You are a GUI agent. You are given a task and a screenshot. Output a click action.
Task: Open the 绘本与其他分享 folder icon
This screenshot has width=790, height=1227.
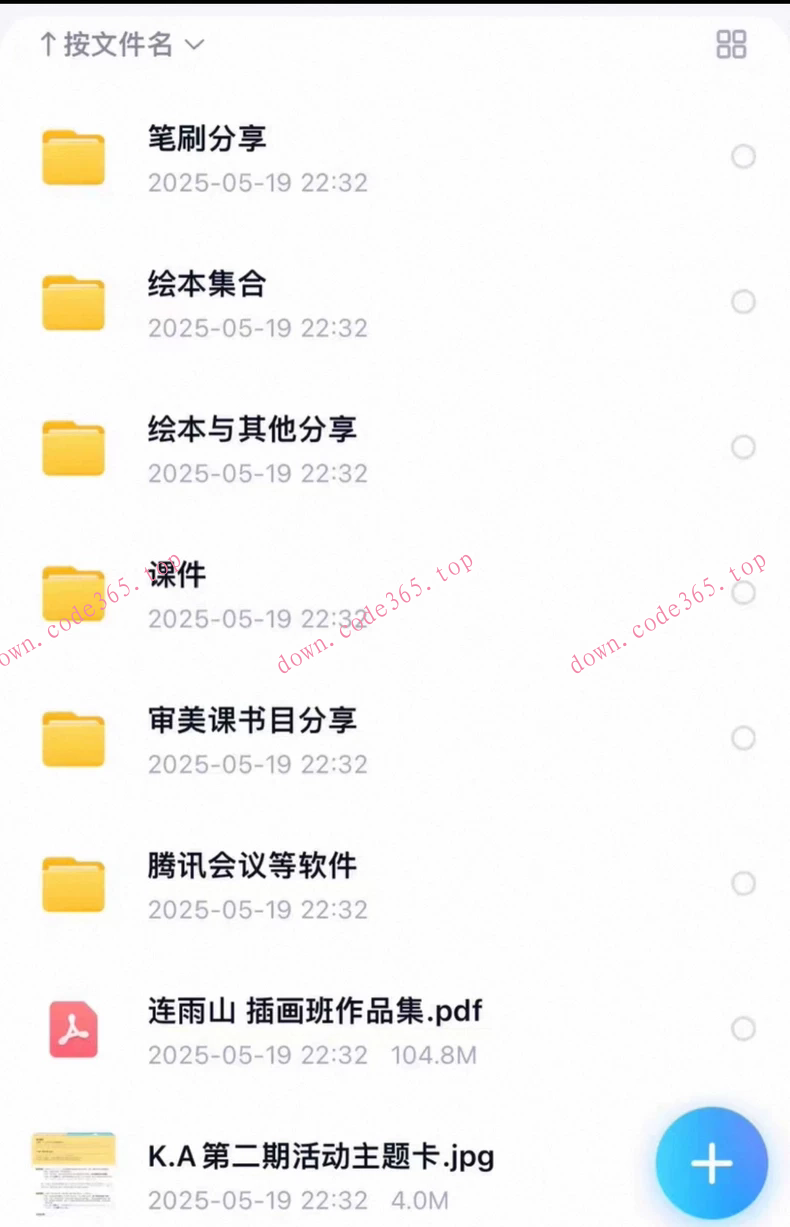tap(72, 447)
